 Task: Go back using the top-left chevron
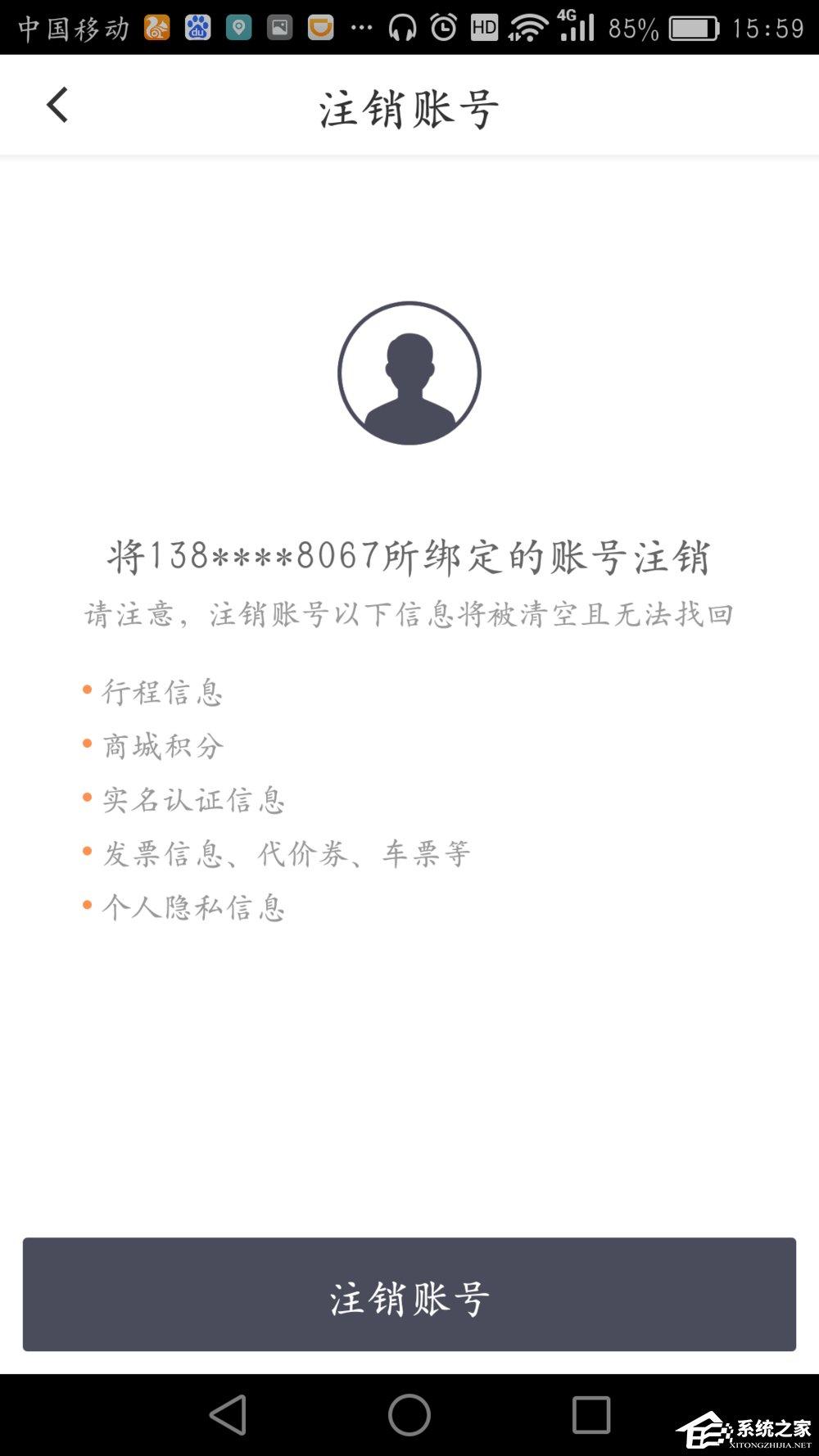pos(57,105)
